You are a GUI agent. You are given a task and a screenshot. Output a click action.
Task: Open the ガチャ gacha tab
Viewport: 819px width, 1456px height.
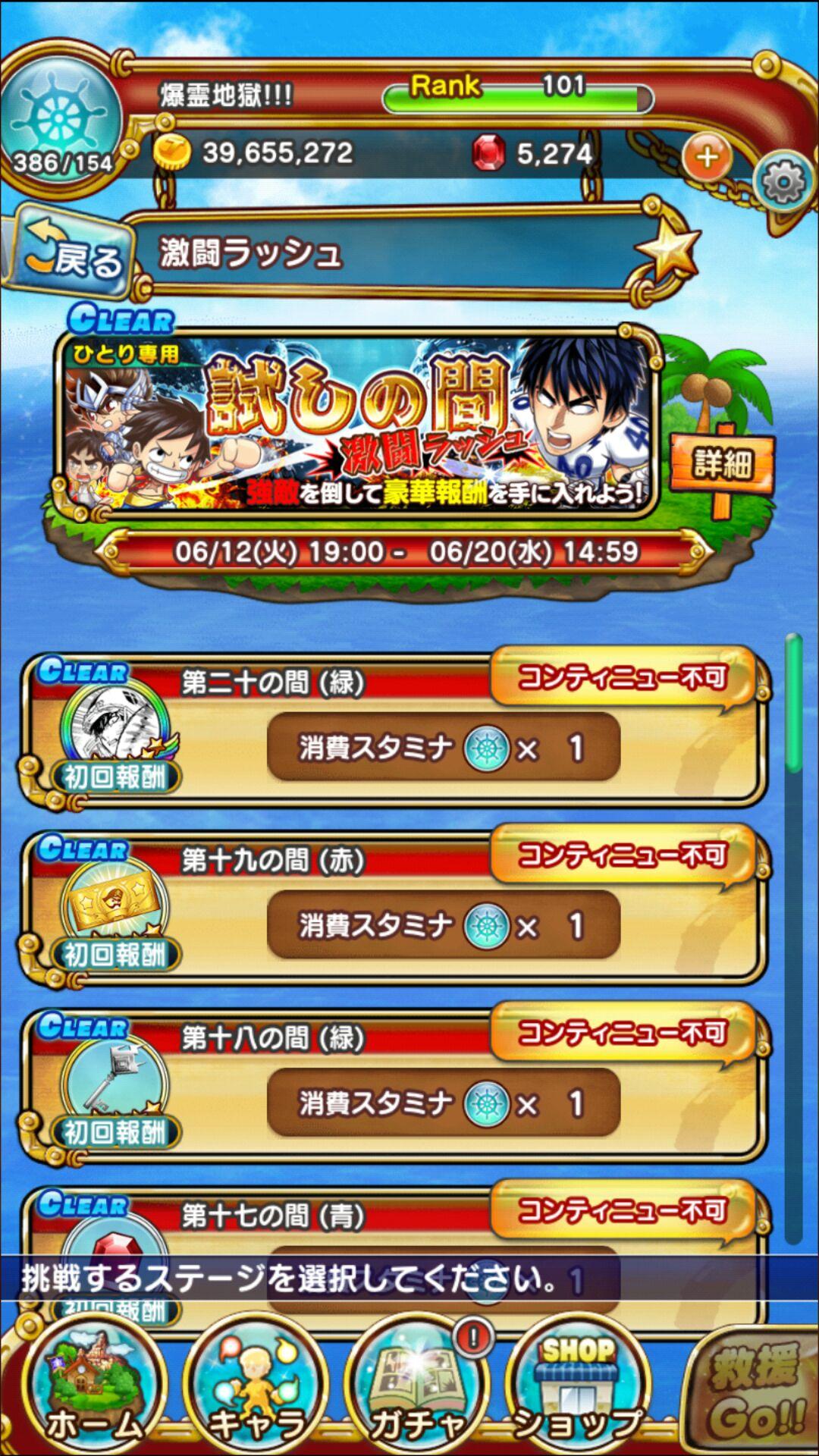(418, 1390)
